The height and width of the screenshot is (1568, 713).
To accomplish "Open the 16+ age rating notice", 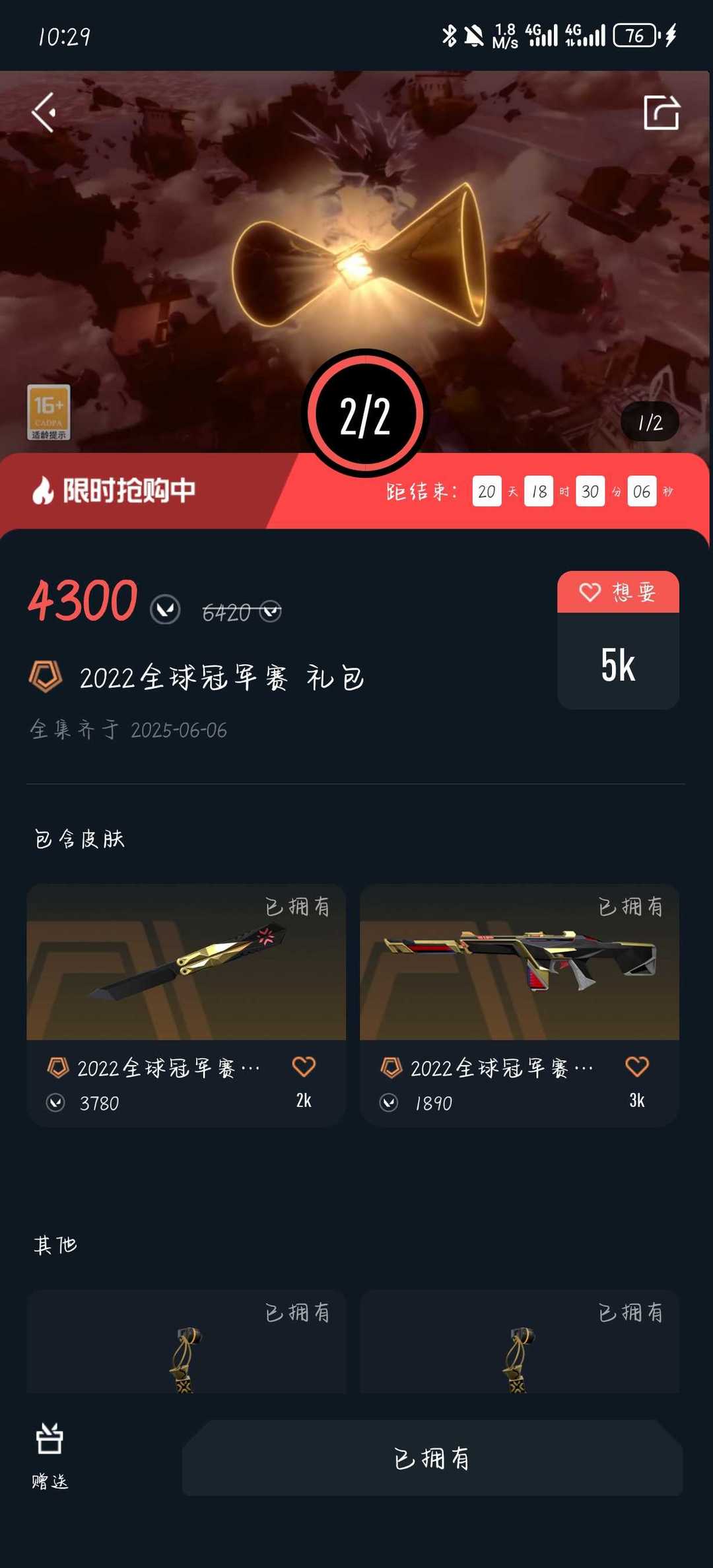I will coord(49,413).
